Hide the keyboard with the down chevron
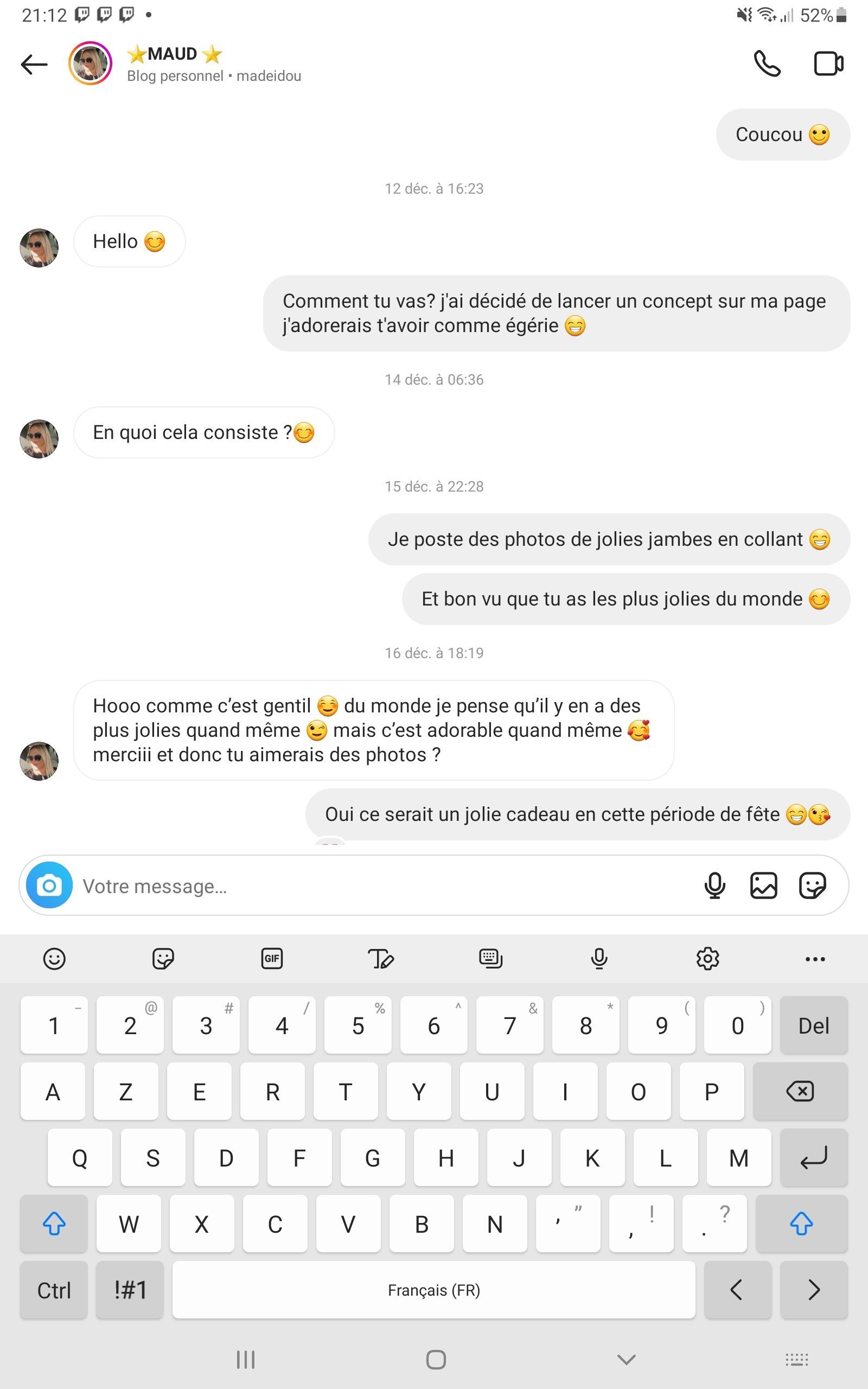868x1389 pixels. click(x=626, y=1359)
